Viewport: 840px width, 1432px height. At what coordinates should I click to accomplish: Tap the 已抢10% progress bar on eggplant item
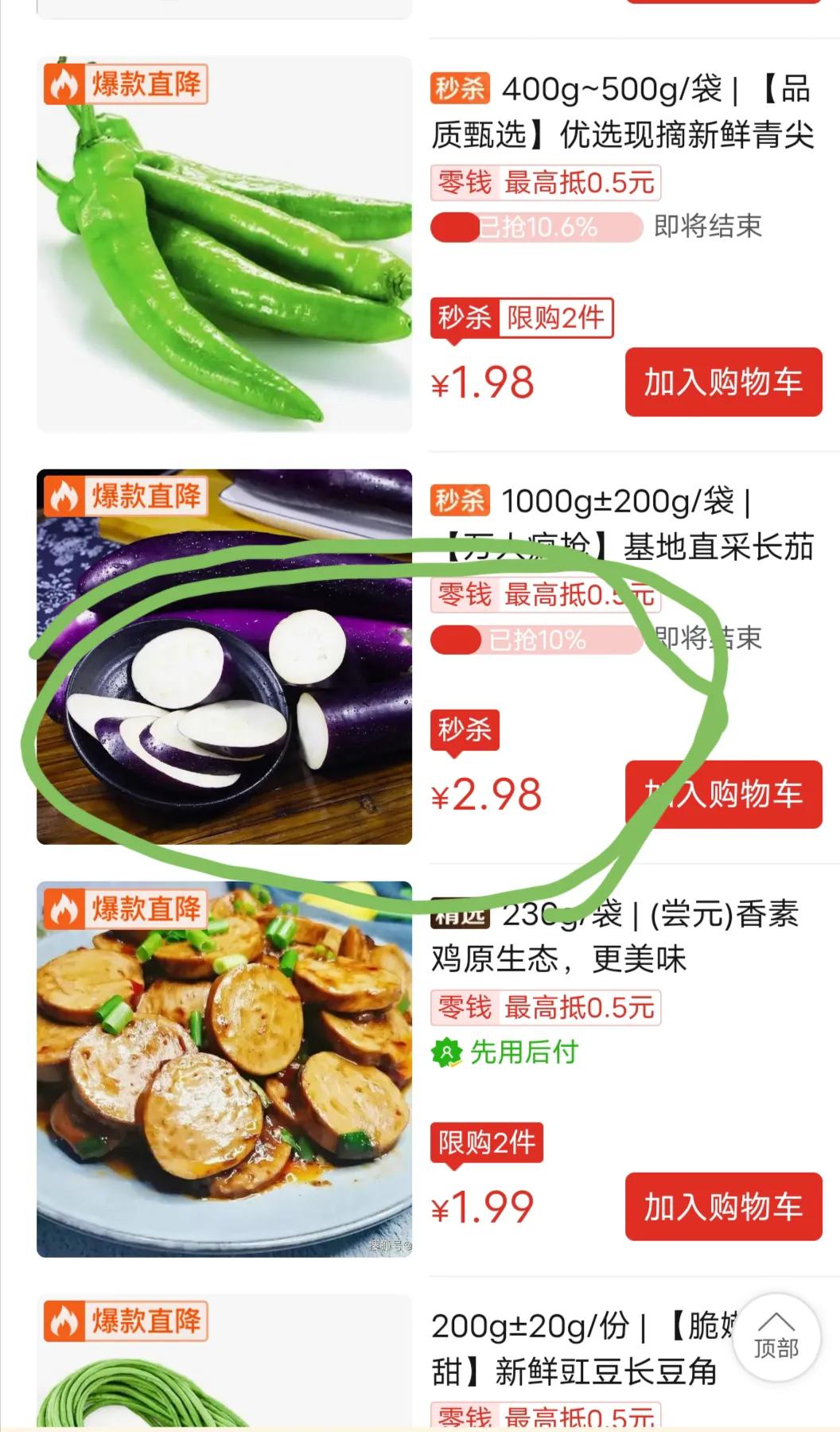pos(535,640)
